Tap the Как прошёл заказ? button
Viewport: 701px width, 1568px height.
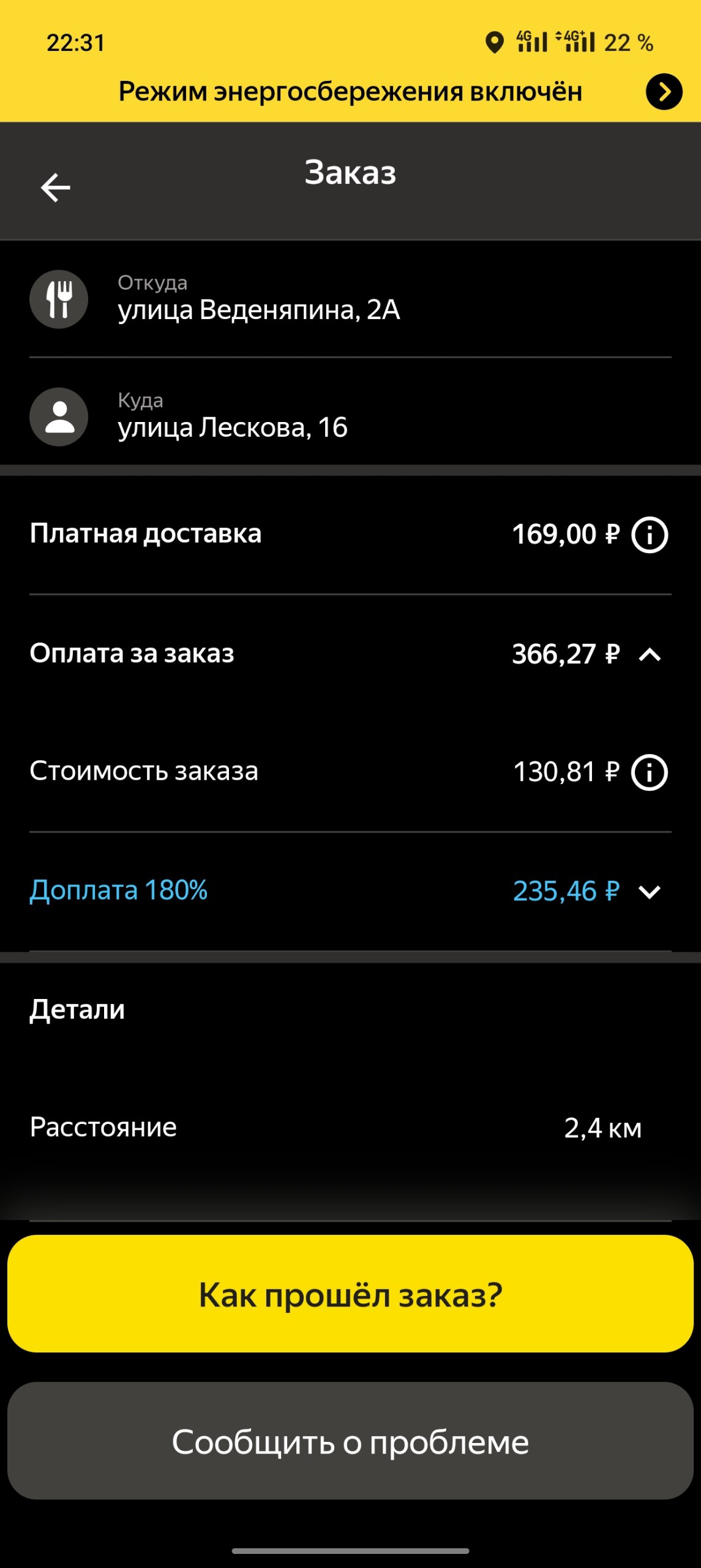[x=350, y=1294]
